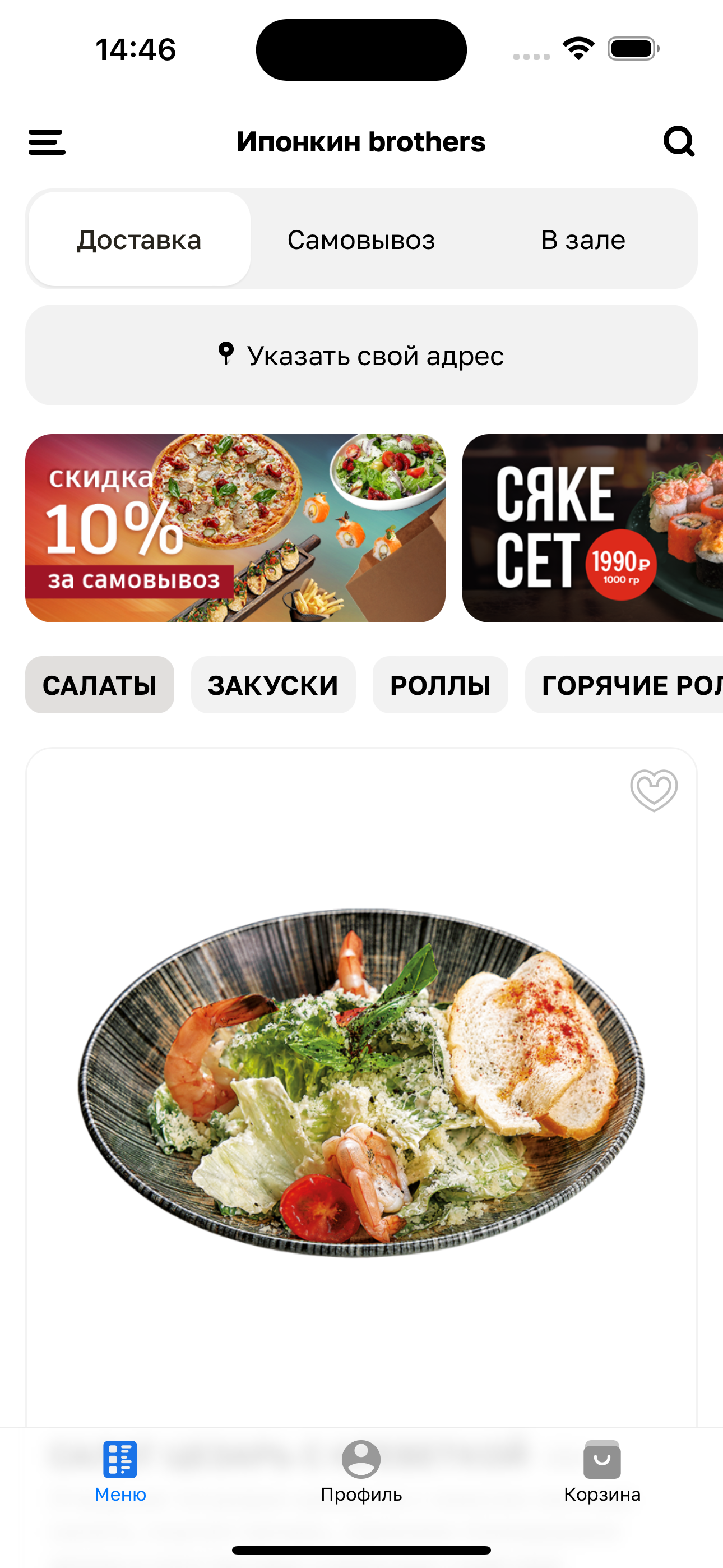Open the Корзина tab
The height and width of the screenshot is (1568, 723).
(602, 1472)
